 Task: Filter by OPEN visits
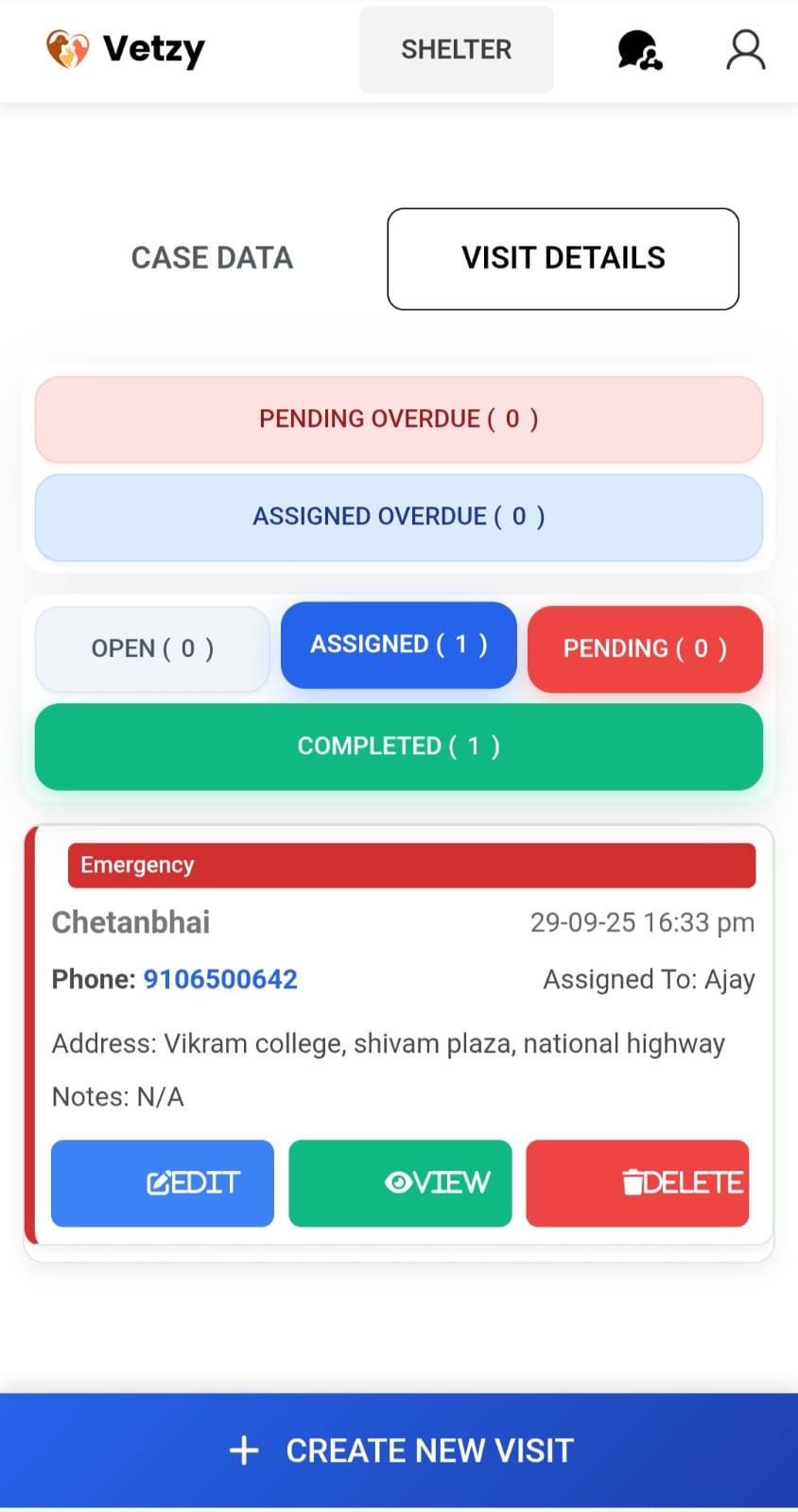coord(152,648)
